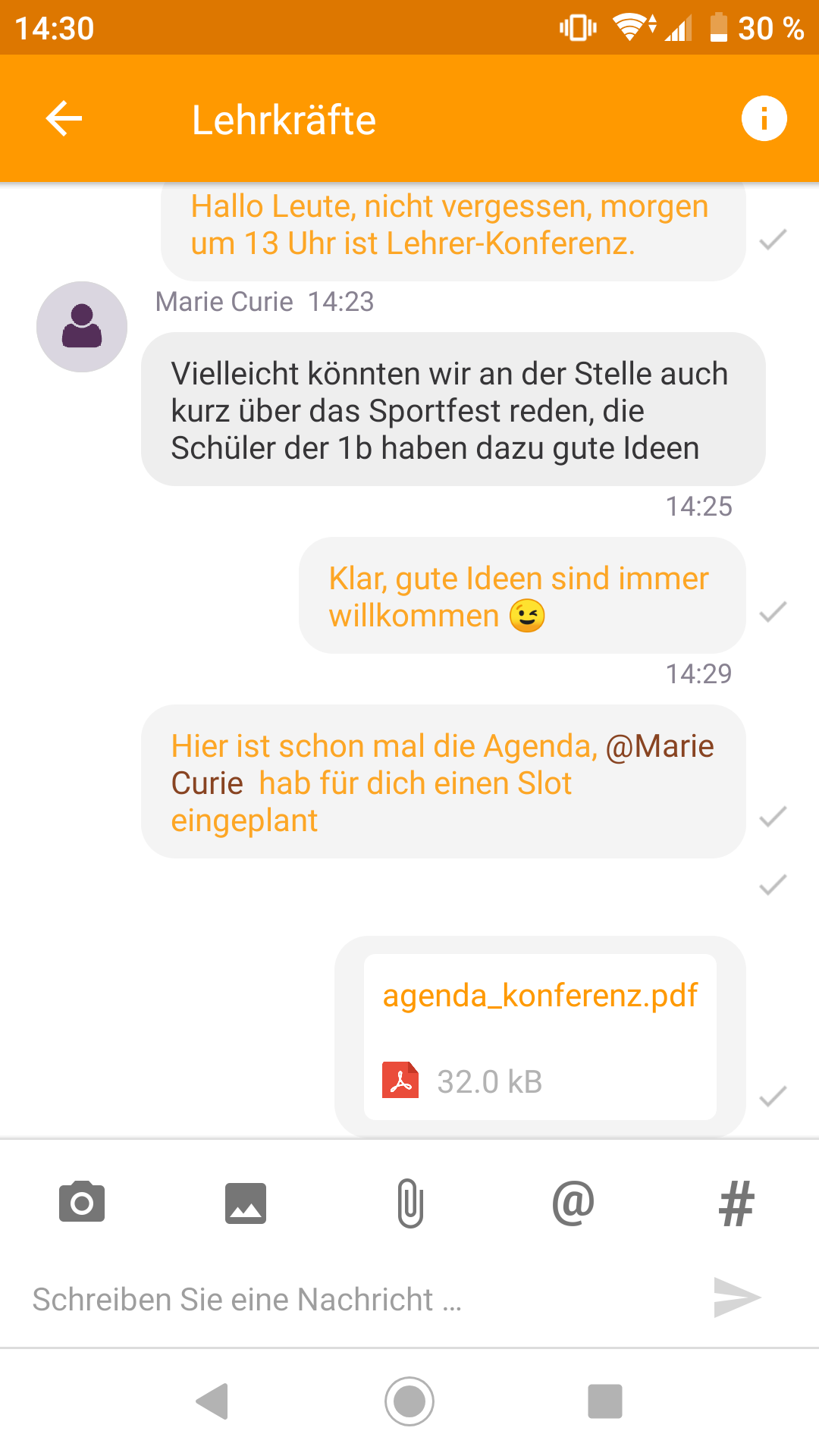Screen dimensions: 819x1456
Task: Open the channel info panel
Action: pyautogui.click(x=764, y=118)
